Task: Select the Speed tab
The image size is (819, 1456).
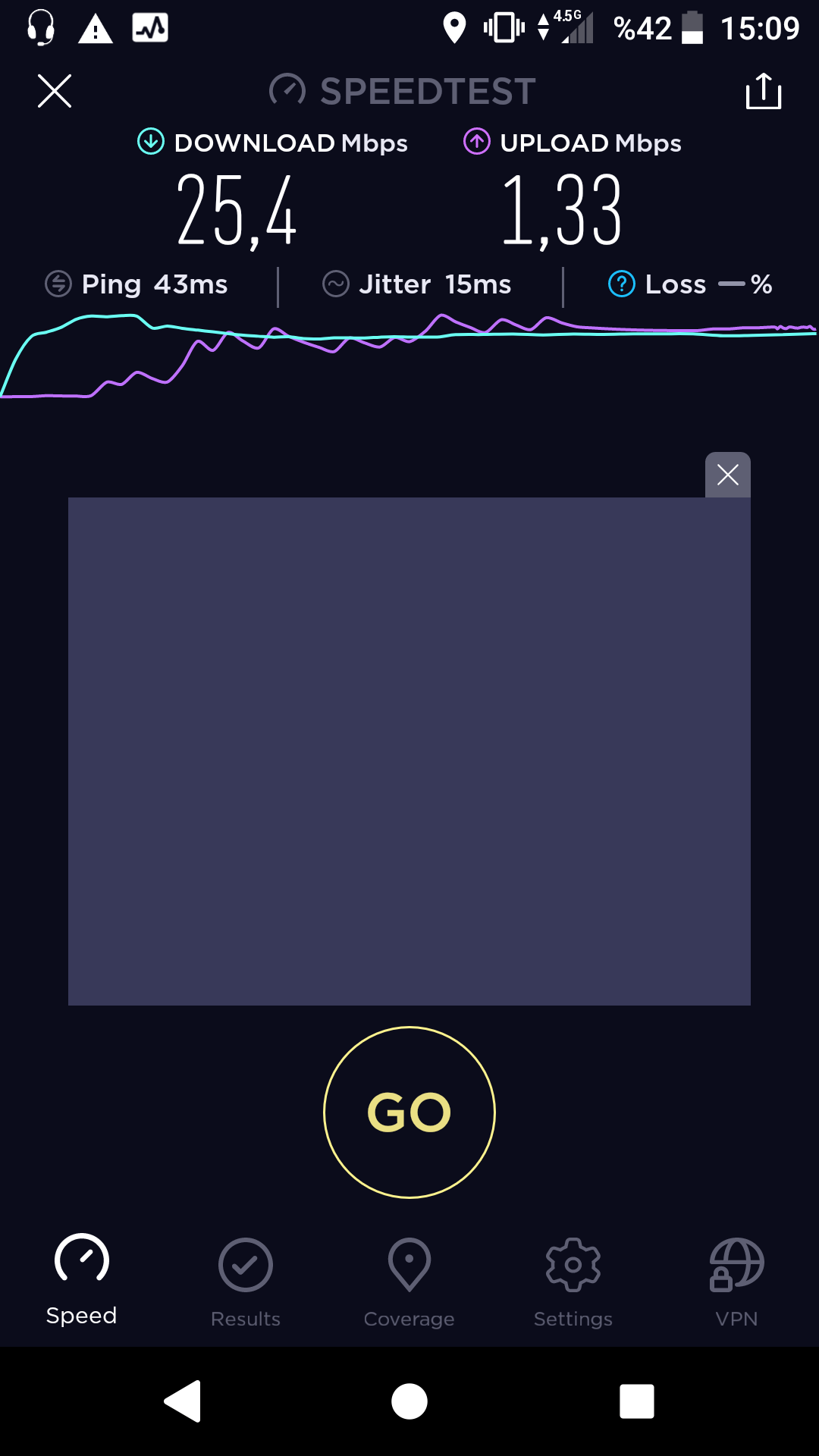Action: coord(82,1280)
